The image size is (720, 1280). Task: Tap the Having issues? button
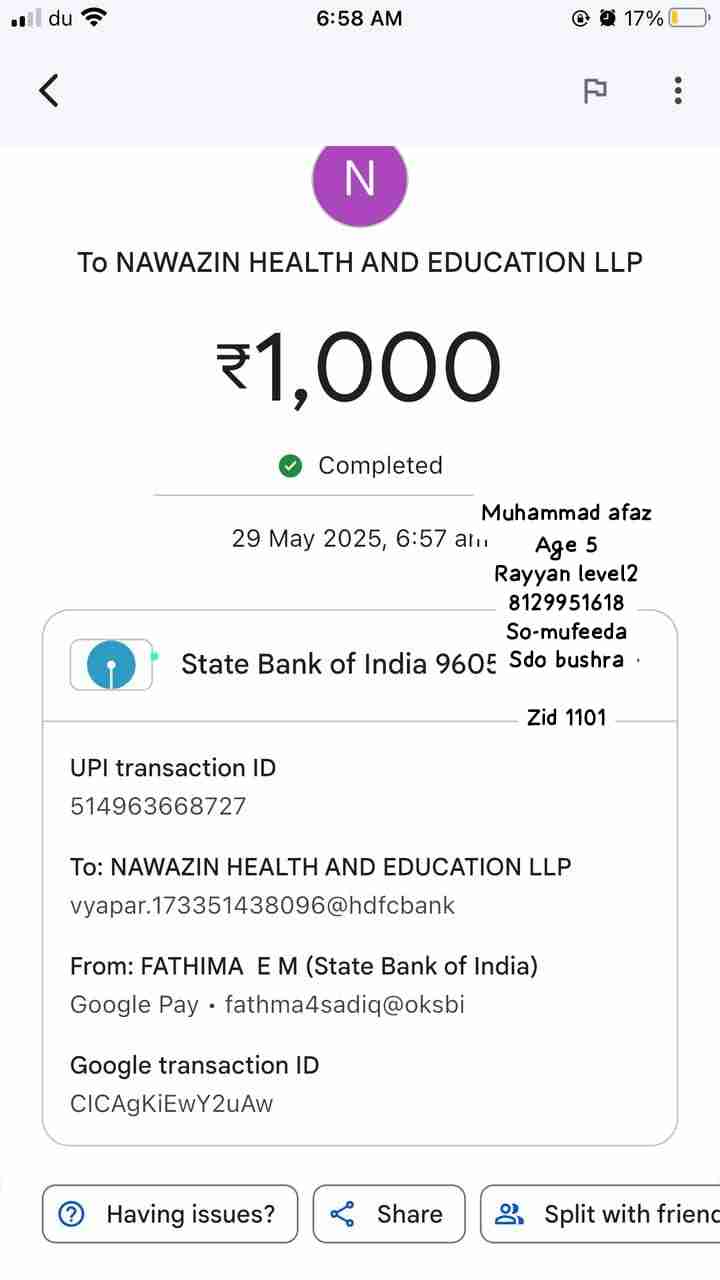tap(170, 1214)
